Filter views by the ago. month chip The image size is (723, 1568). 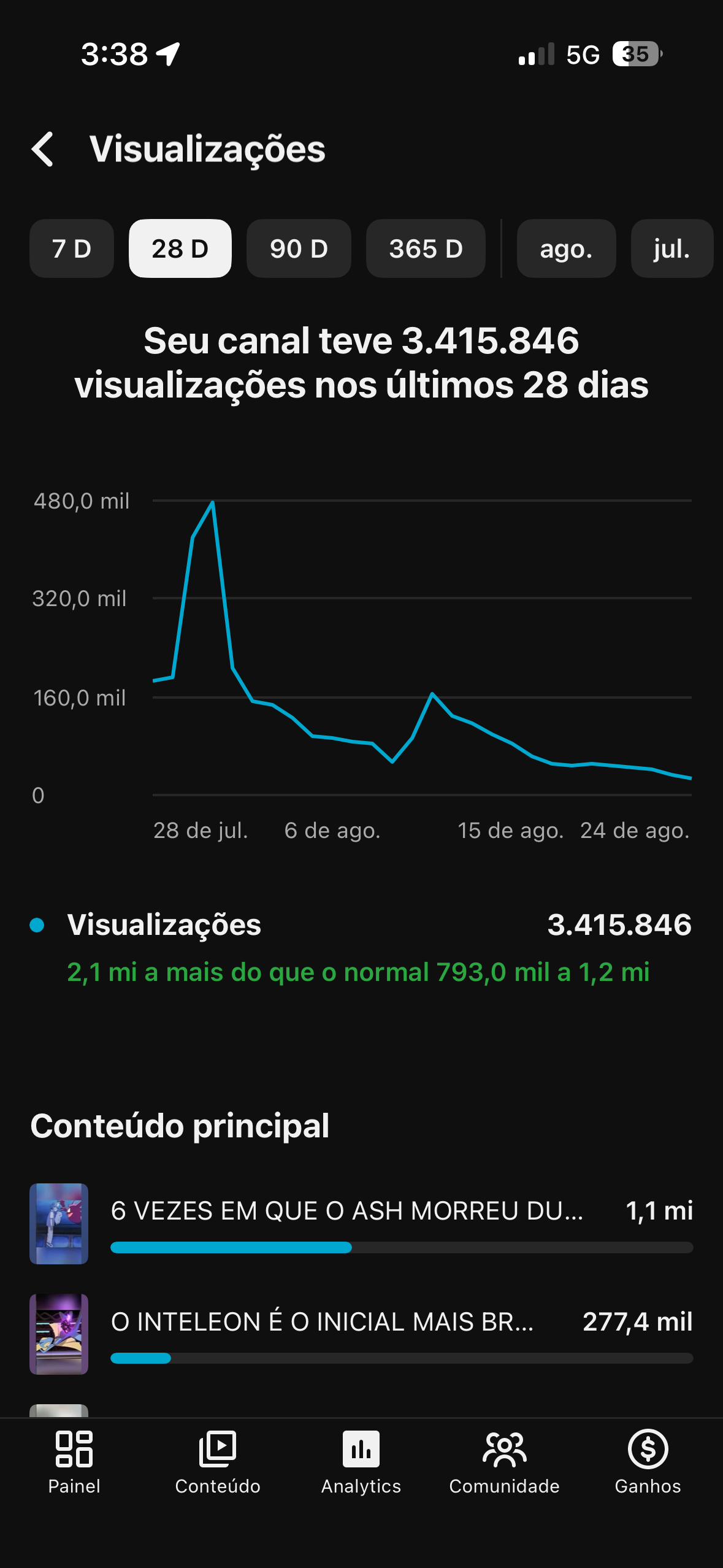[566, 248]
